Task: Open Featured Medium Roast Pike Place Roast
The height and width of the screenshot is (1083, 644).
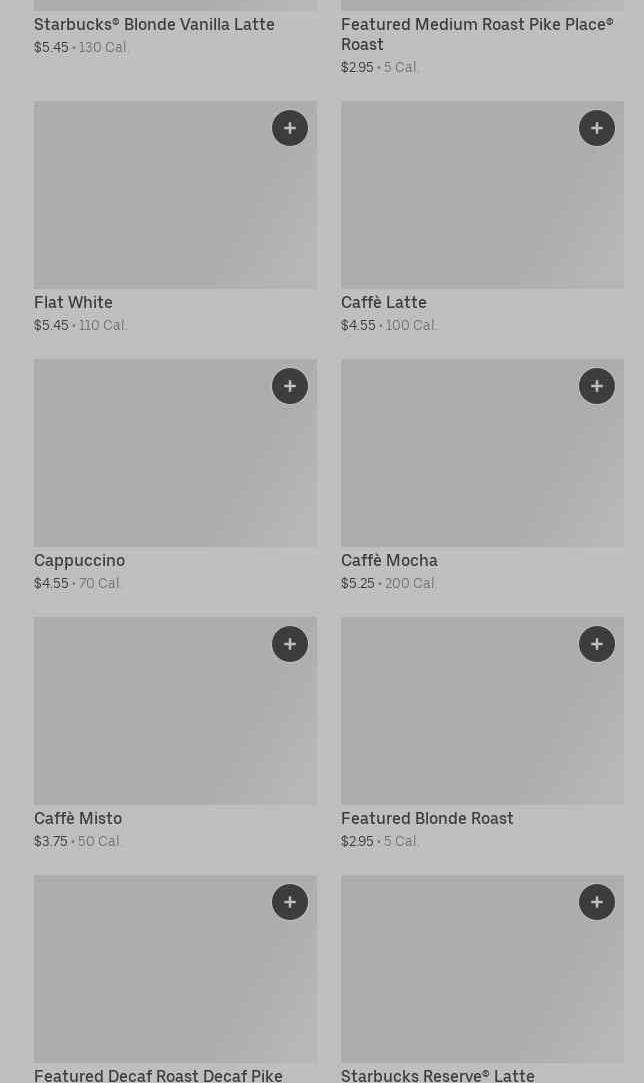Action: (477, 34)
